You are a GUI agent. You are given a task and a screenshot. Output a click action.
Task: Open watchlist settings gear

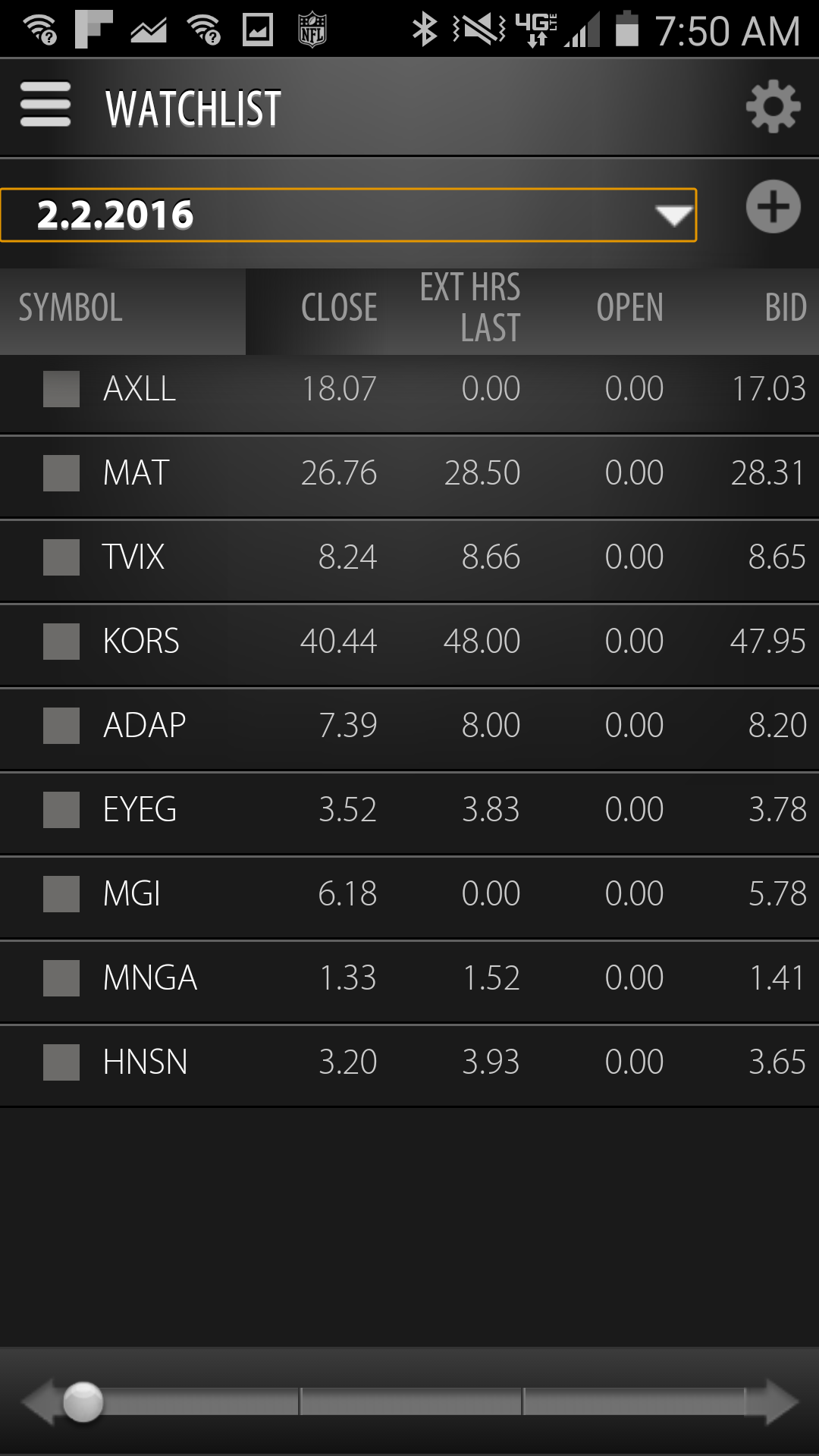tap(773, 107)
